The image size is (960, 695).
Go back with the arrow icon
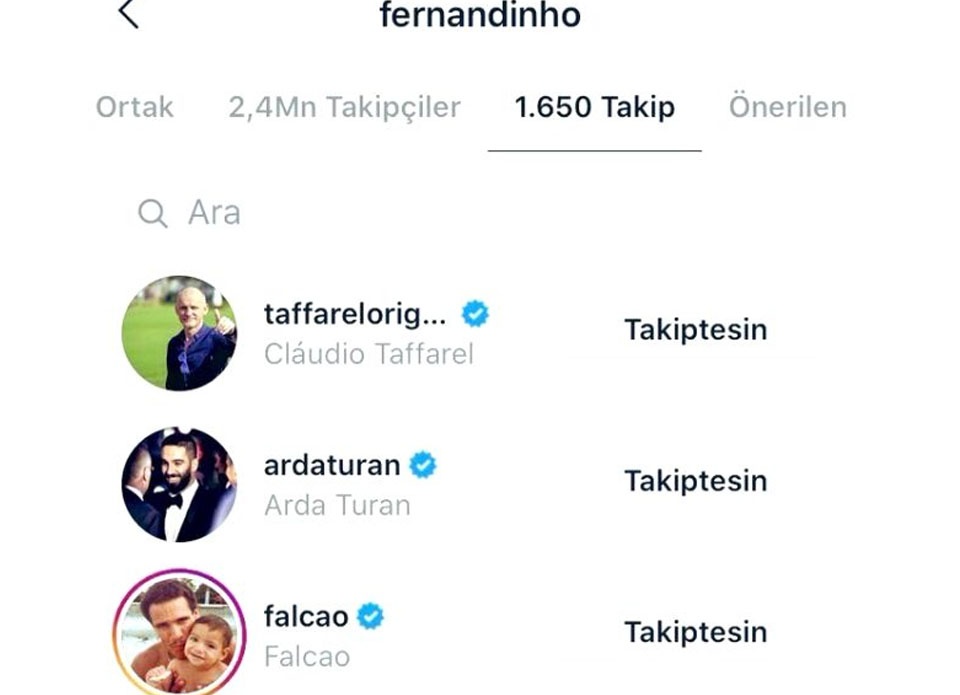pyautogui.click(x=127, y=14)
